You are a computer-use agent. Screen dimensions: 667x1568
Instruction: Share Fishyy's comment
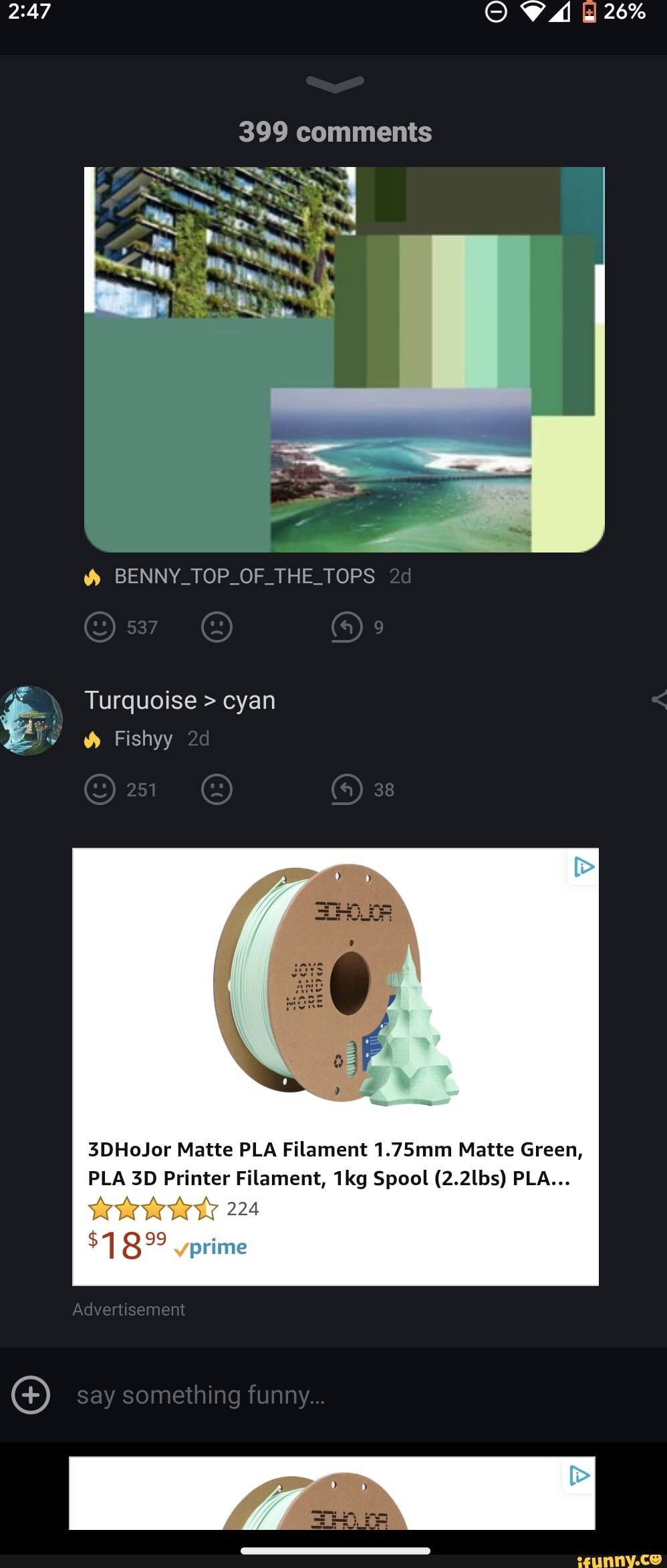(x=659, y=699)
